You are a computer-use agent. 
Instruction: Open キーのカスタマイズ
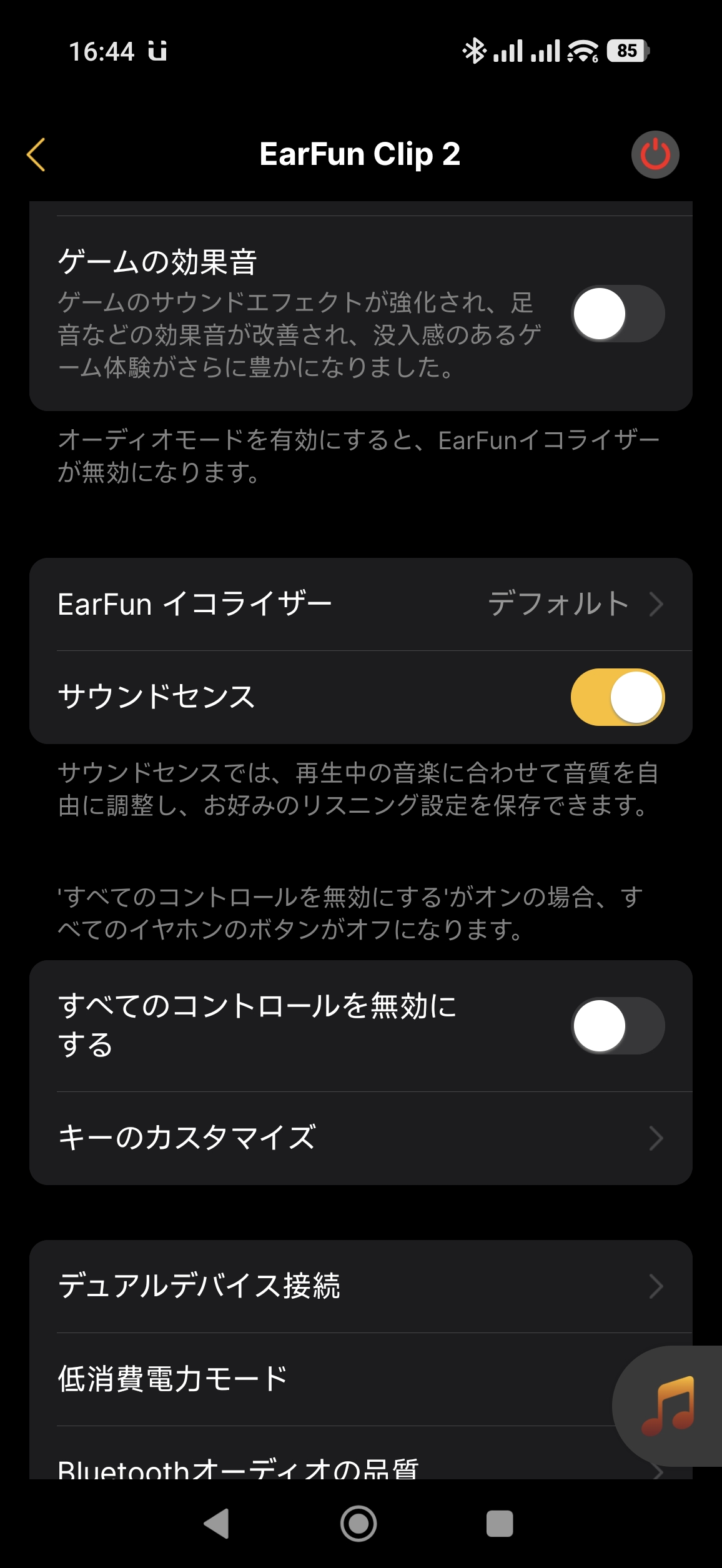tap(360, 1138)
